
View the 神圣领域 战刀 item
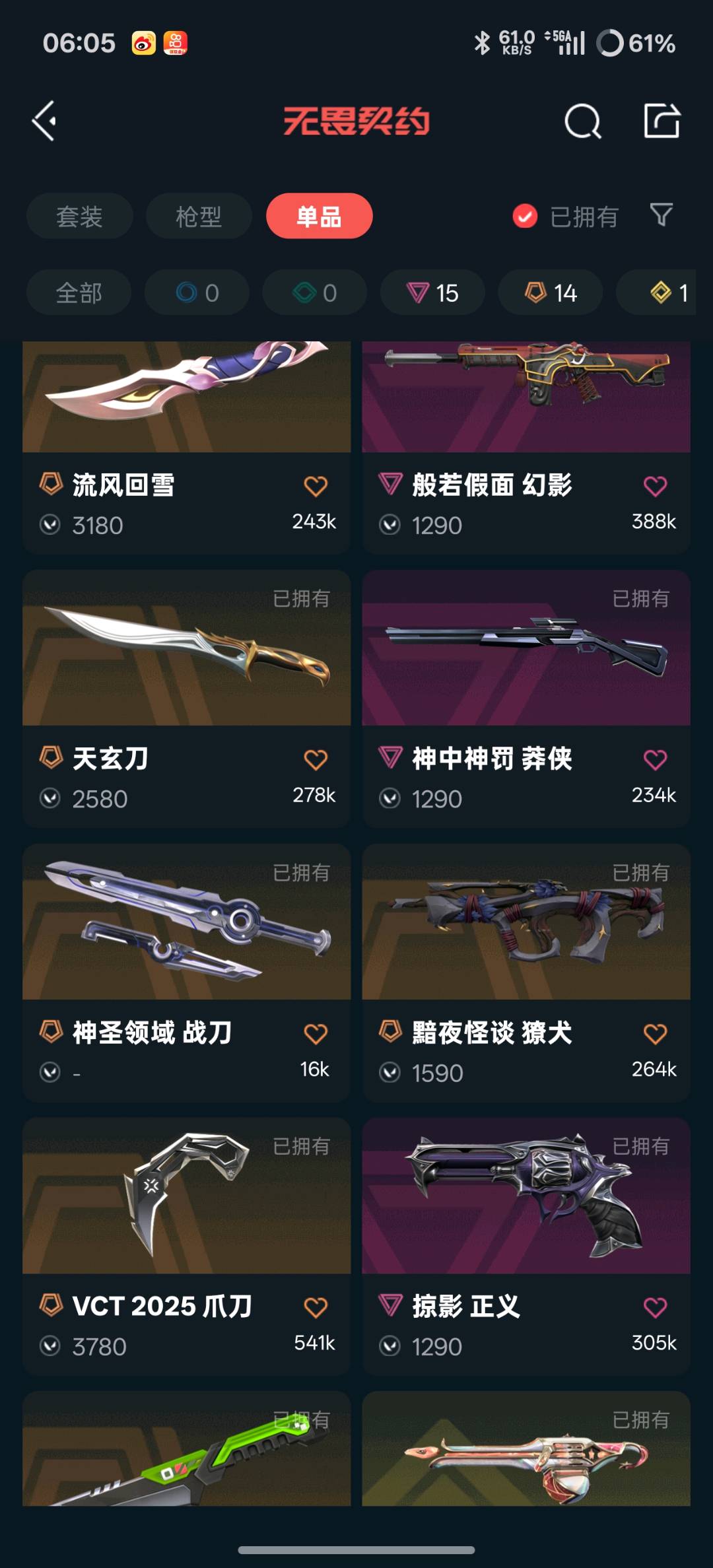click(x=186, y=971)
